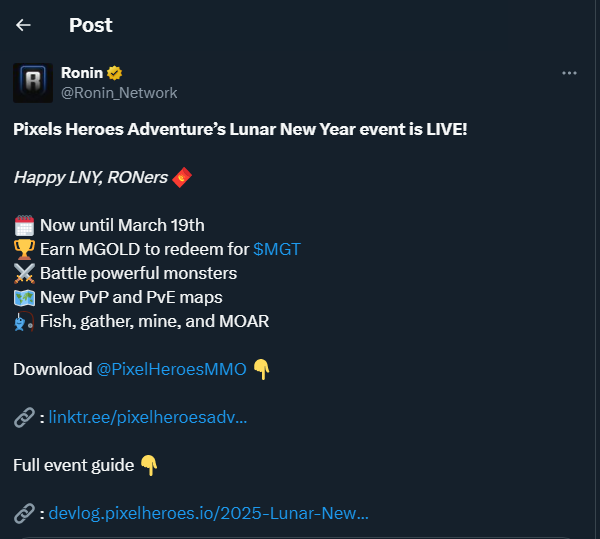Open the devlog.pixelheroes.io event guide link

208,514
